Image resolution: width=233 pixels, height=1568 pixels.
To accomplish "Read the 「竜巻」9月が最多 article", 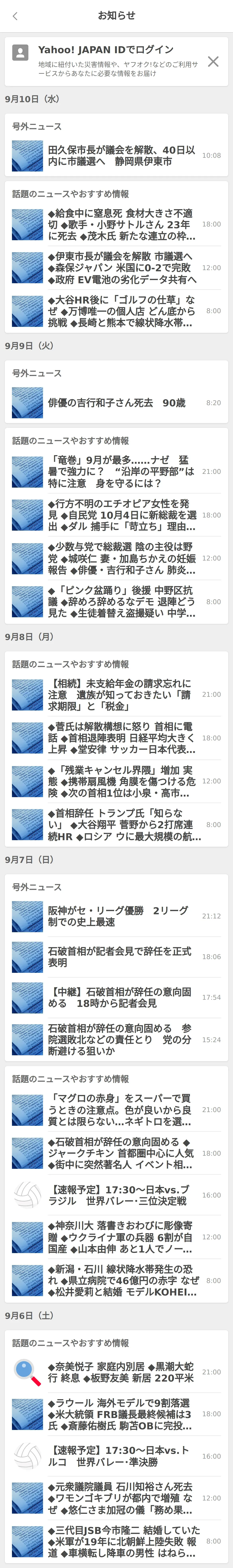I will (x=122, y=472).
